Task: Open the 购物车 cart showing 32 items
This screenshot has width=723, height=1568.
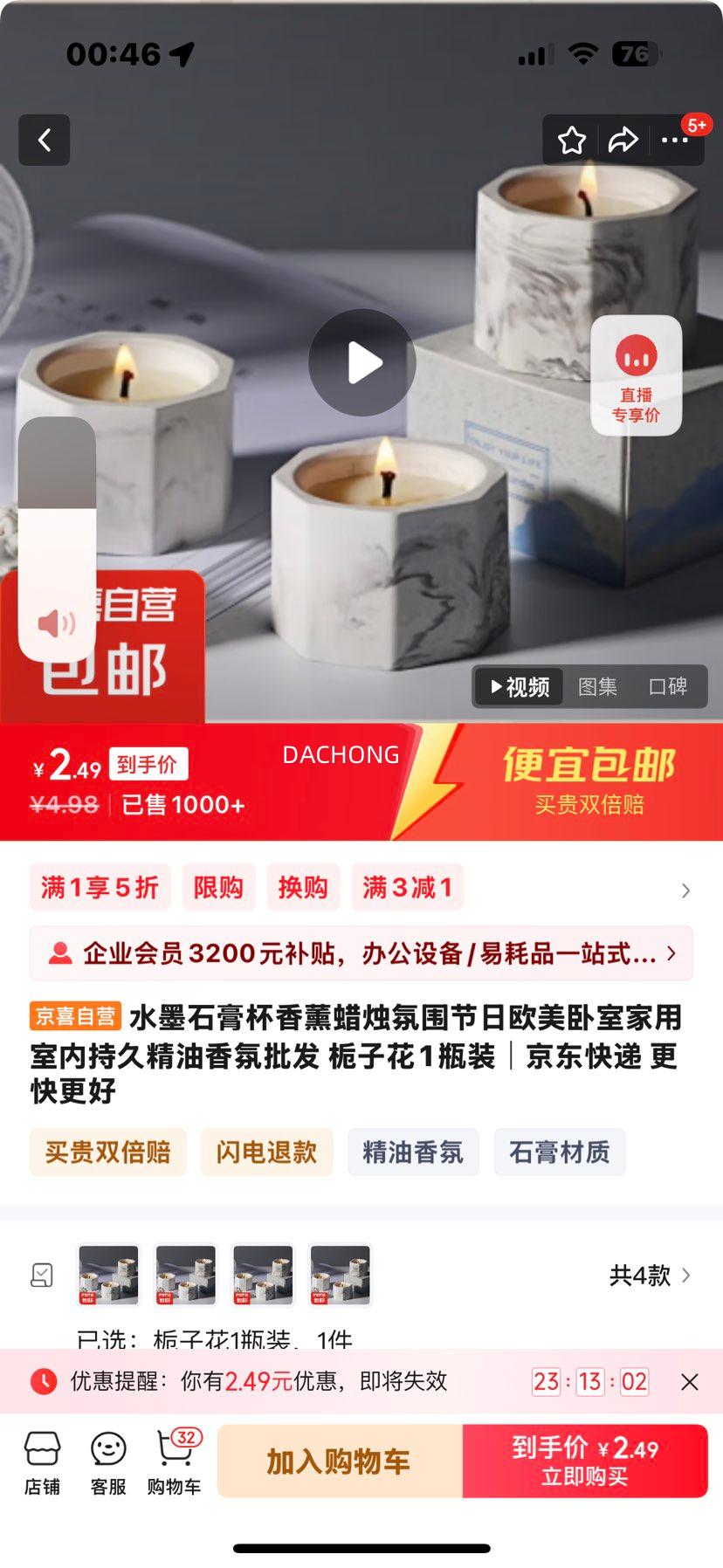Action: tap(172, 1460)
